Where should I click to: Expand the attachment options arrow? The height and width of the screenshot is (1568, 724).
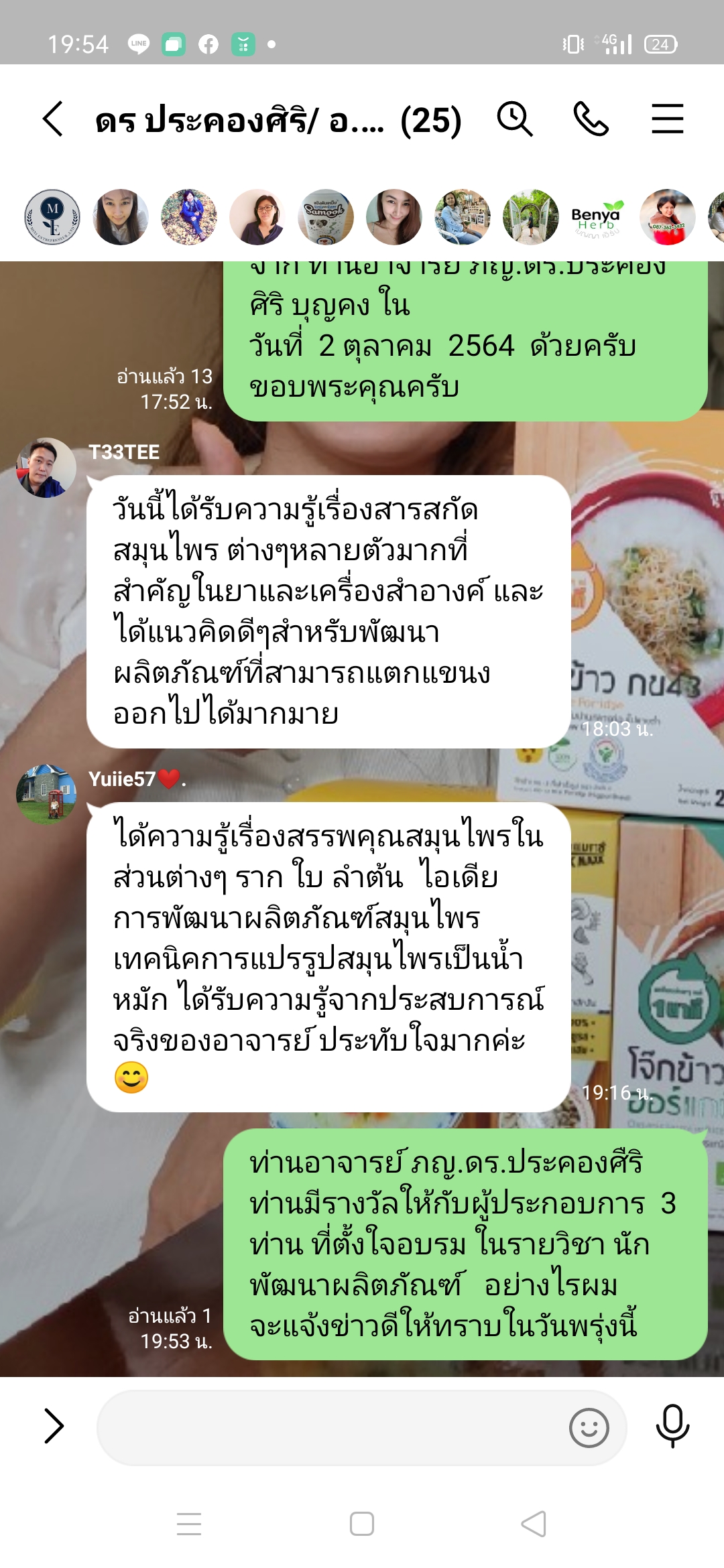click(x=54, y=1426)
